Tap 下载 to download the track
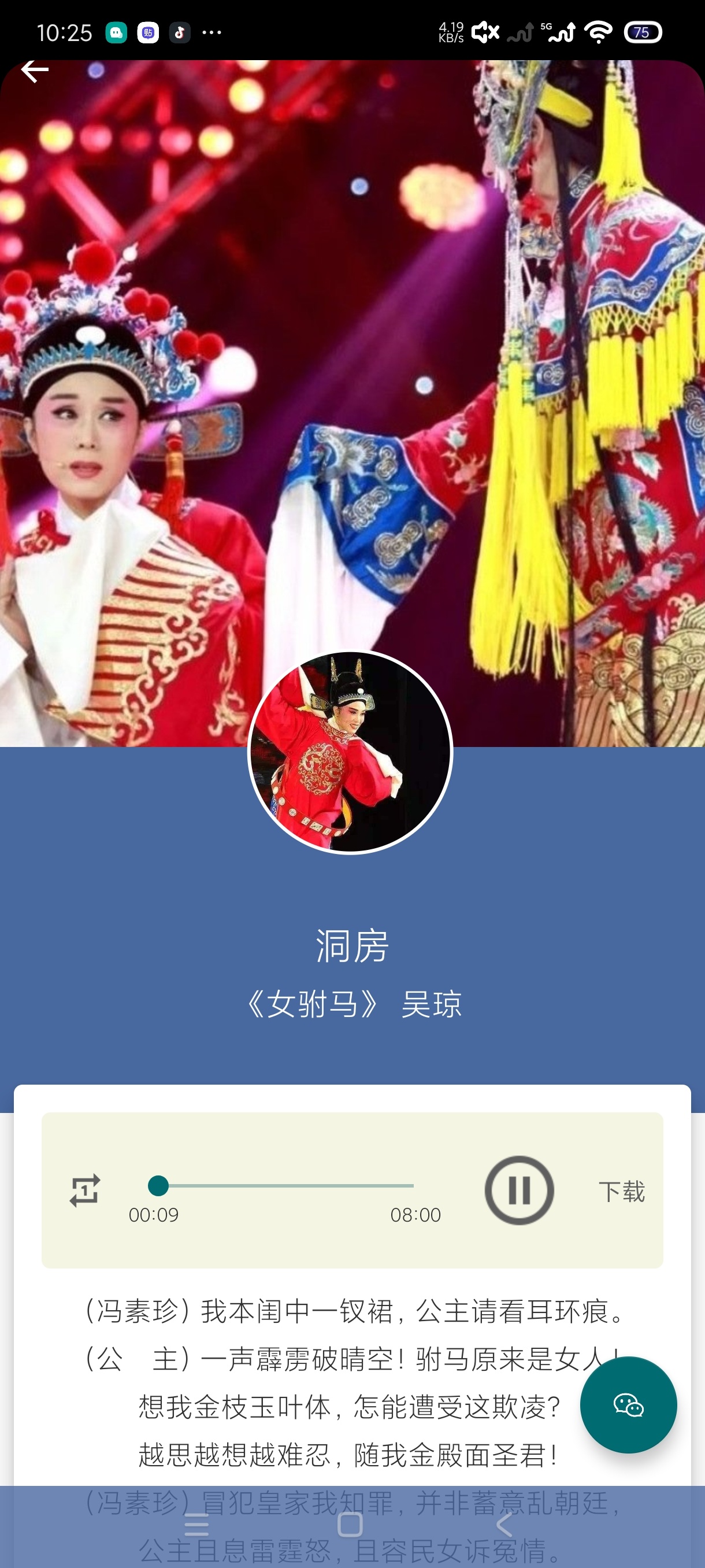The height and width of the screenshot is (1568, 705). [621, 1191]
